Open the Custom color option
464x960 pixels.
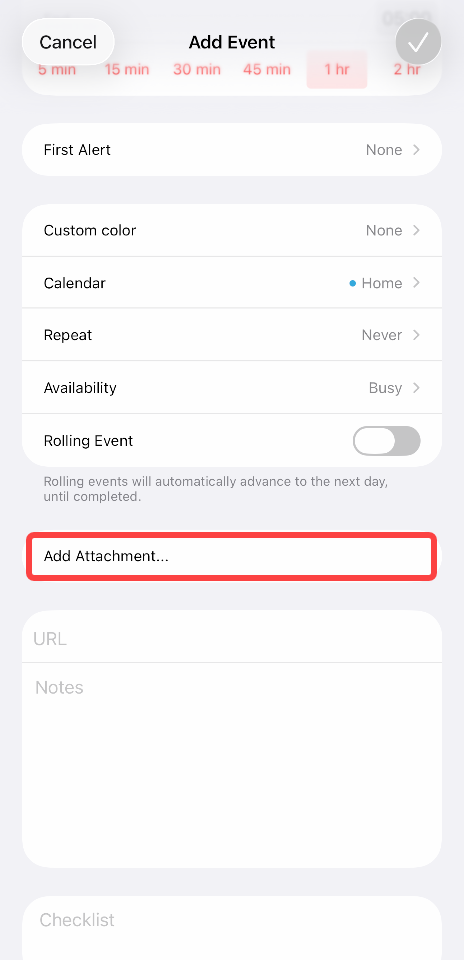click(x=232, y=230)
